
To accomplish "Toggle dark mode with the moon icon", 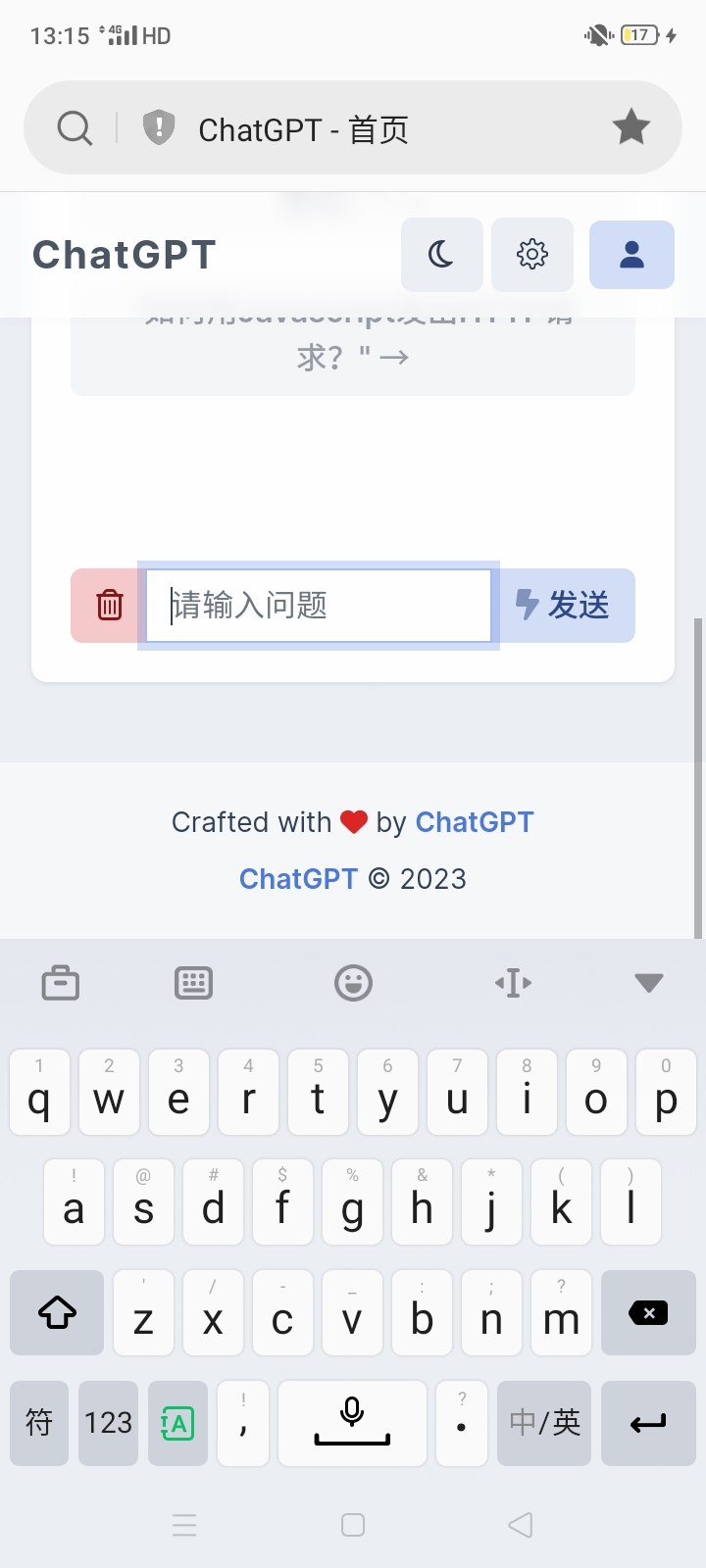I will [441, 255].
